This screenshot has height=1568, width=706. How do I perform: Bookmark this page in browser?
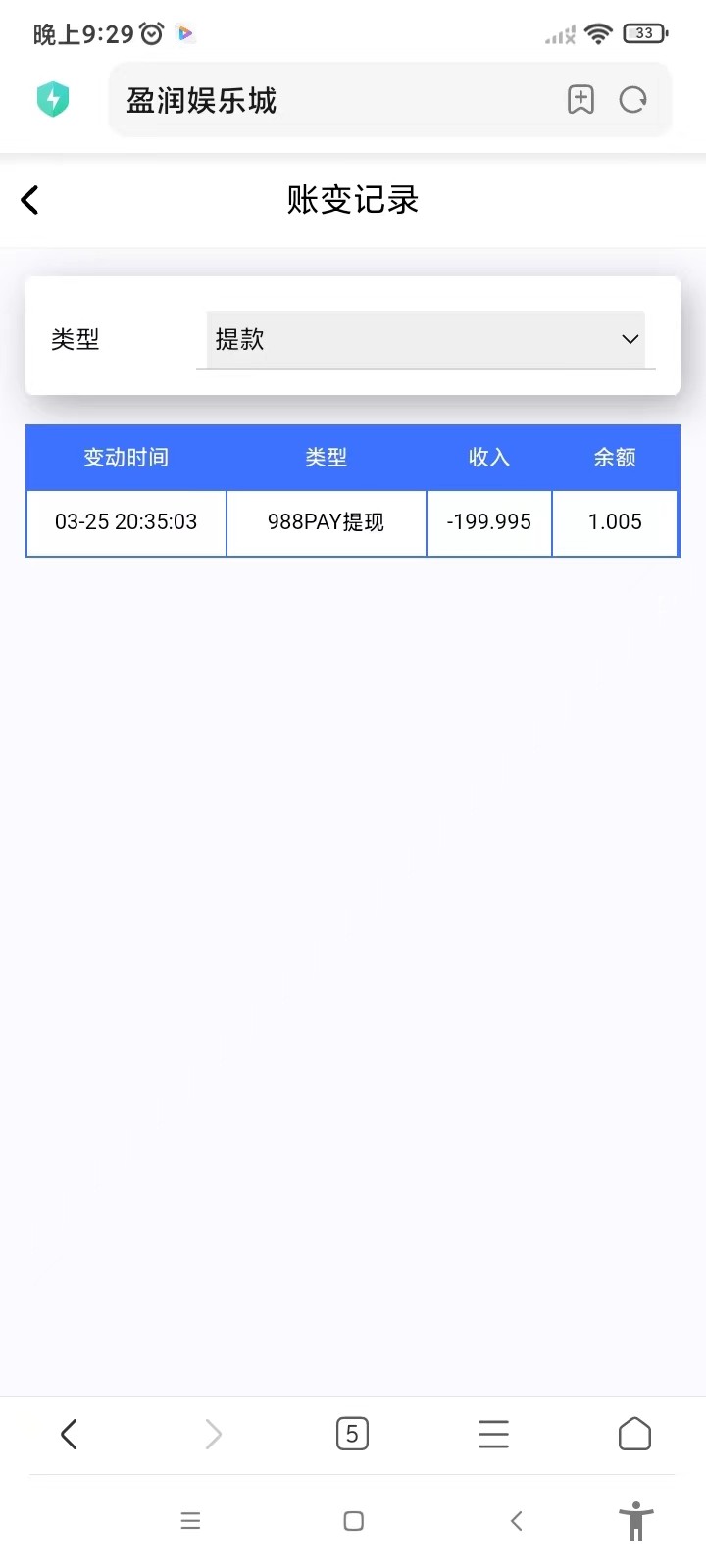point(580,100)
